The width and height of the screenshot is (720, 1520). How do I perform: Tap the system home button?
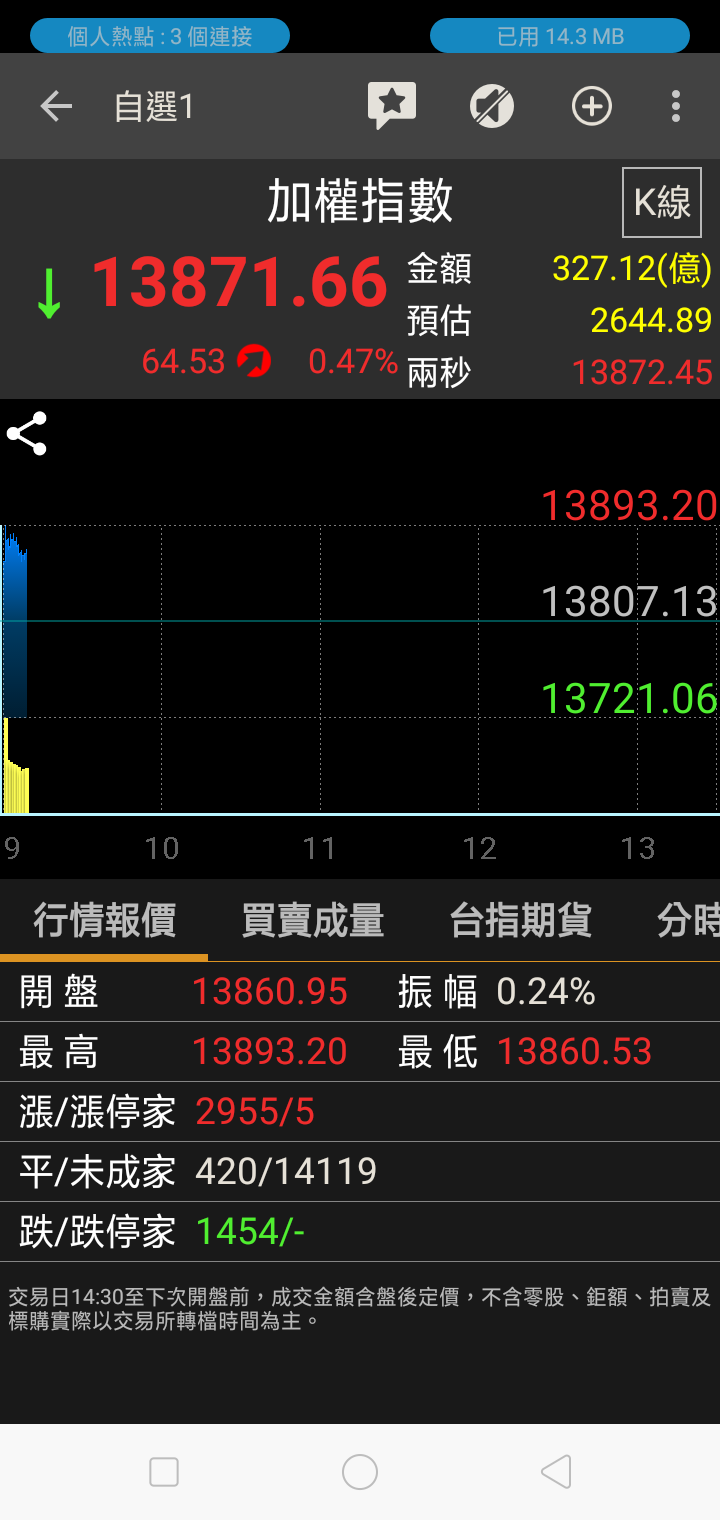click(360, 1472)
